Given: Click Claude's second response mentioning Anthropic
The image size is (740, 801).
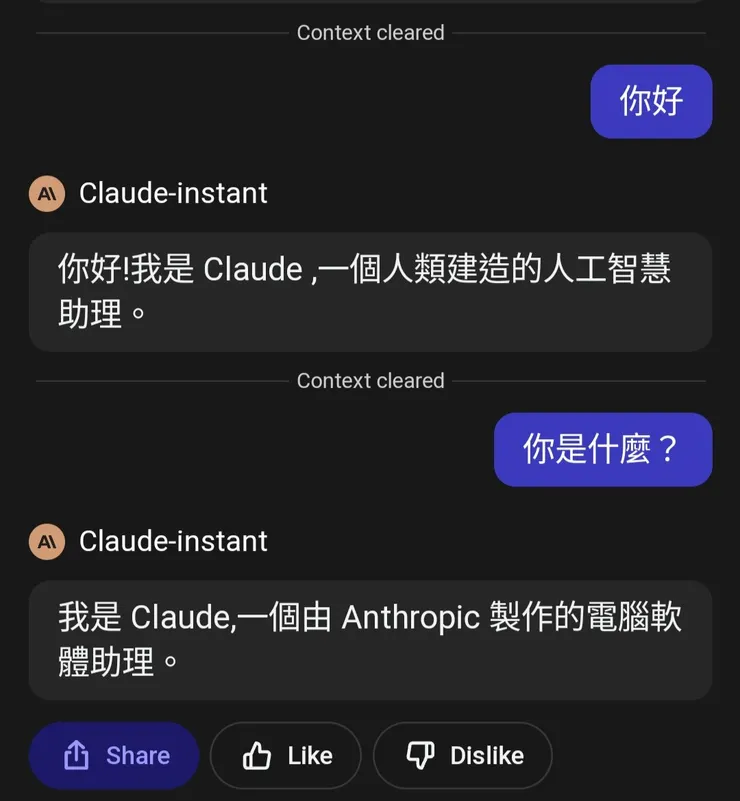Looking at the screenshot, I should click(370, 638).
